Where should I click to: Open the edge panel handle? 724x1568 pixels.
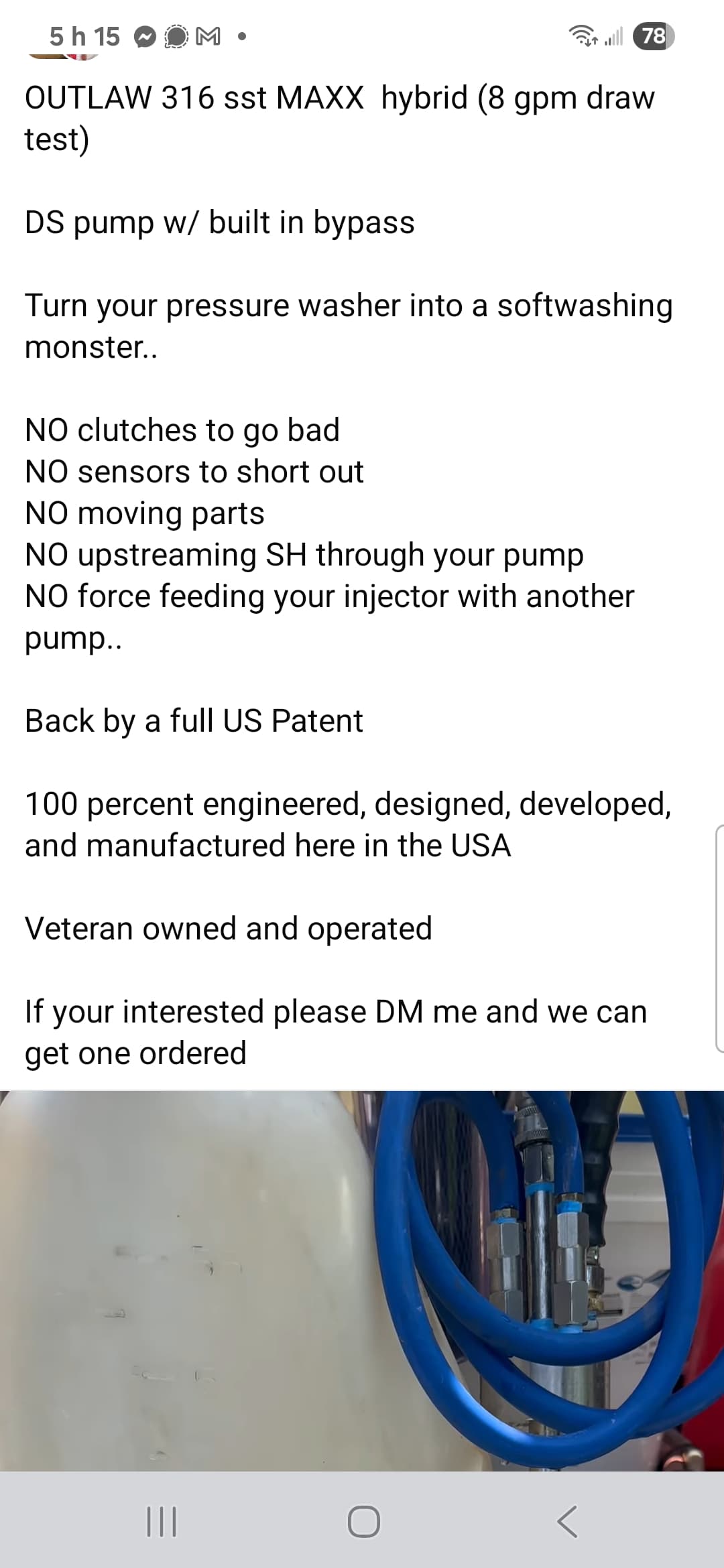[719, 939]
